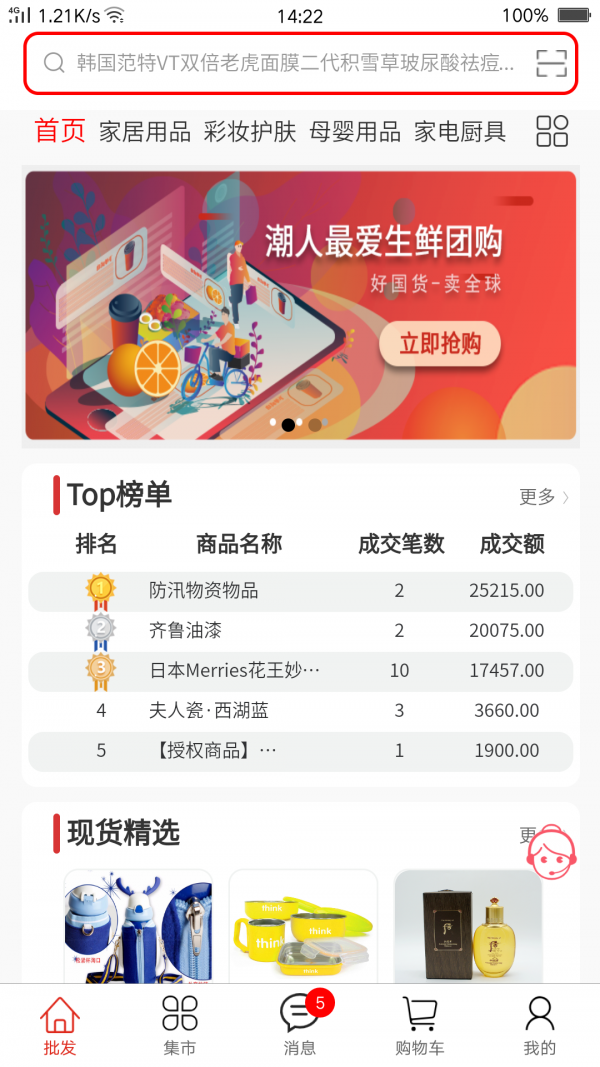Open the 夫人瓷·西湖蓝 ranking row
The width and height of the screenshot is (600, 1067).
coord(300,711)
